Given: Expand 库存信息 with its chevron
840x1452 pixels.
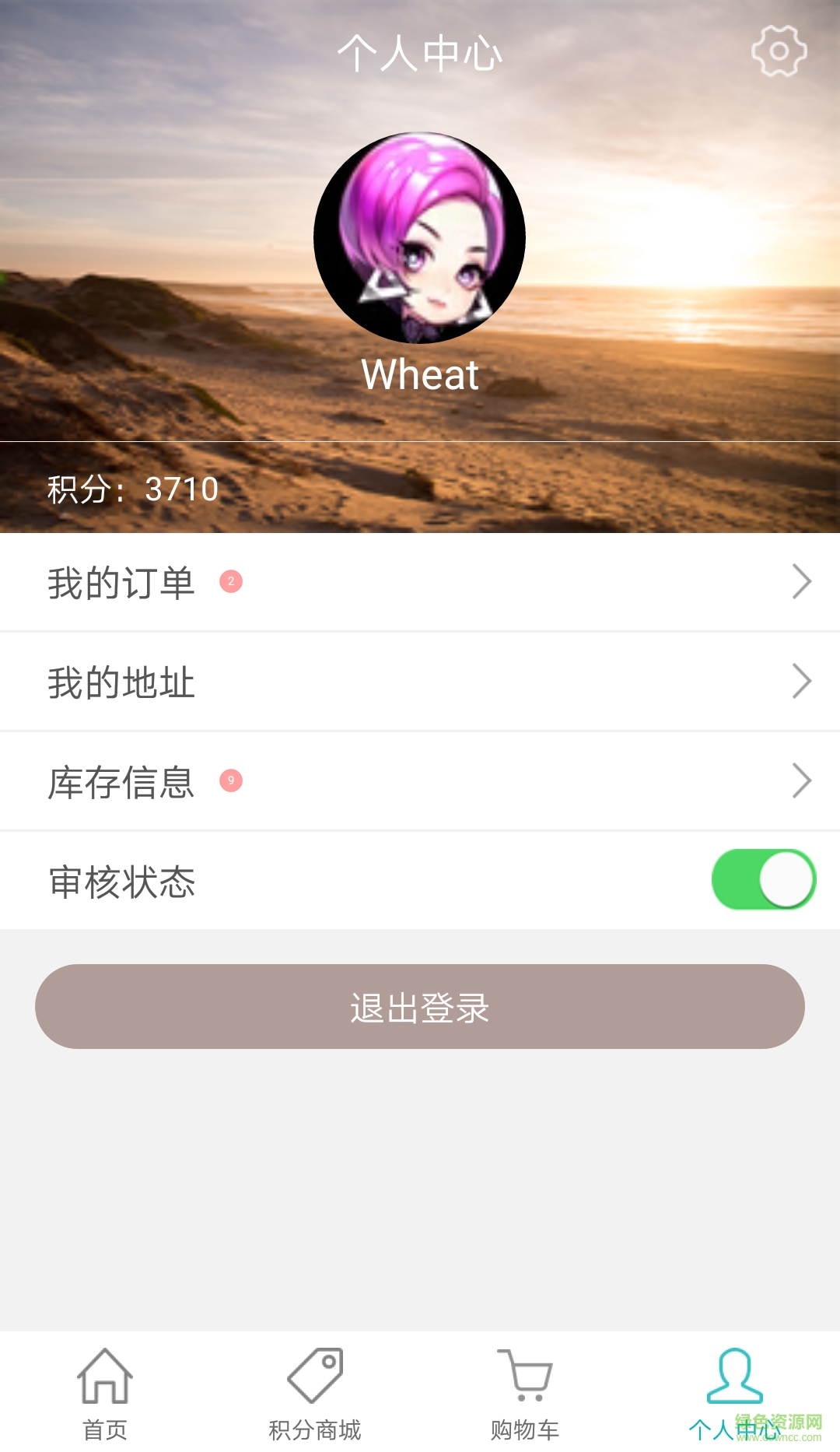Looking at the screenshot, I should click(x=801, y=780).
